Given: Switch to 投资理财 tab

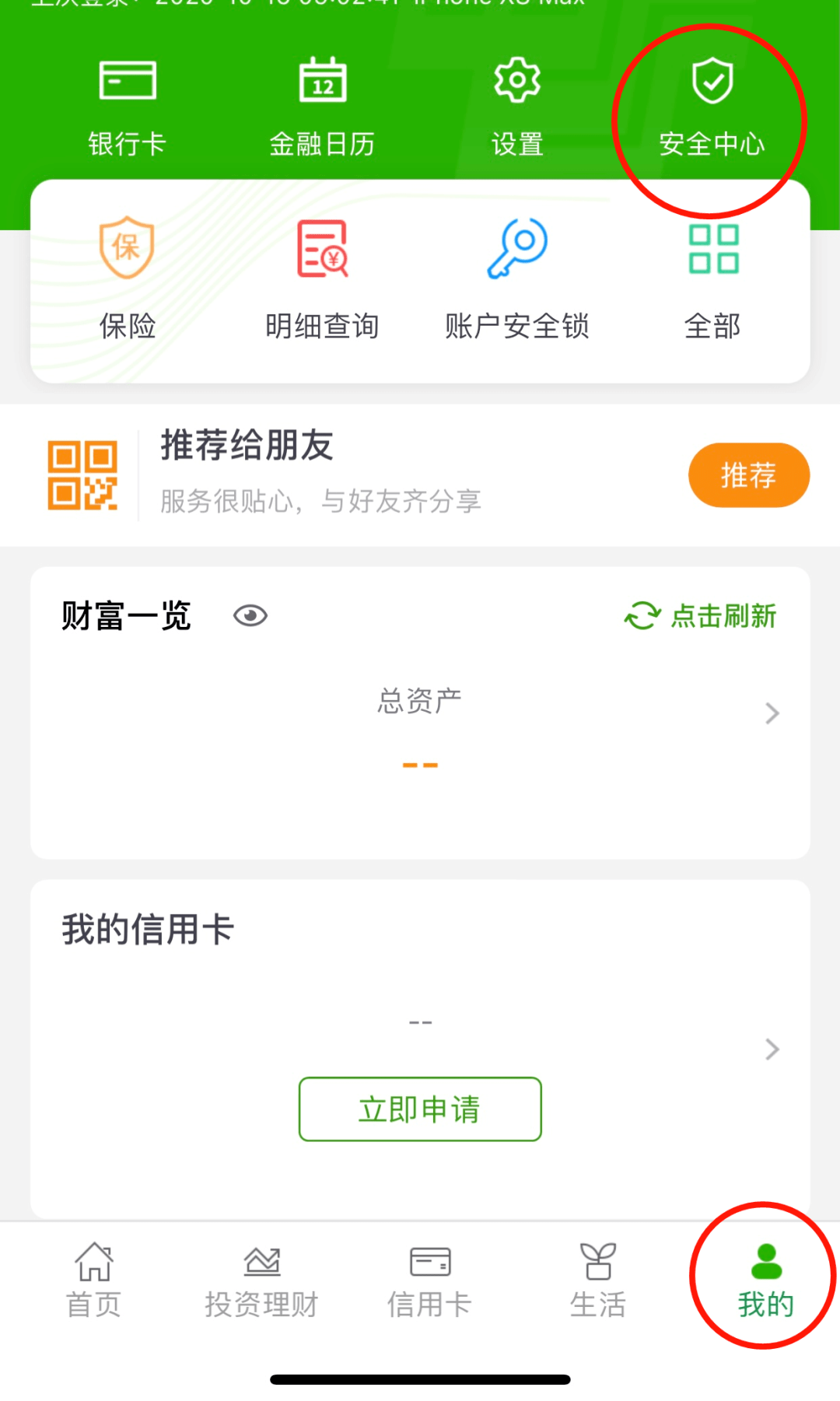Looking at the screenshot, I should click(262, 1280).
